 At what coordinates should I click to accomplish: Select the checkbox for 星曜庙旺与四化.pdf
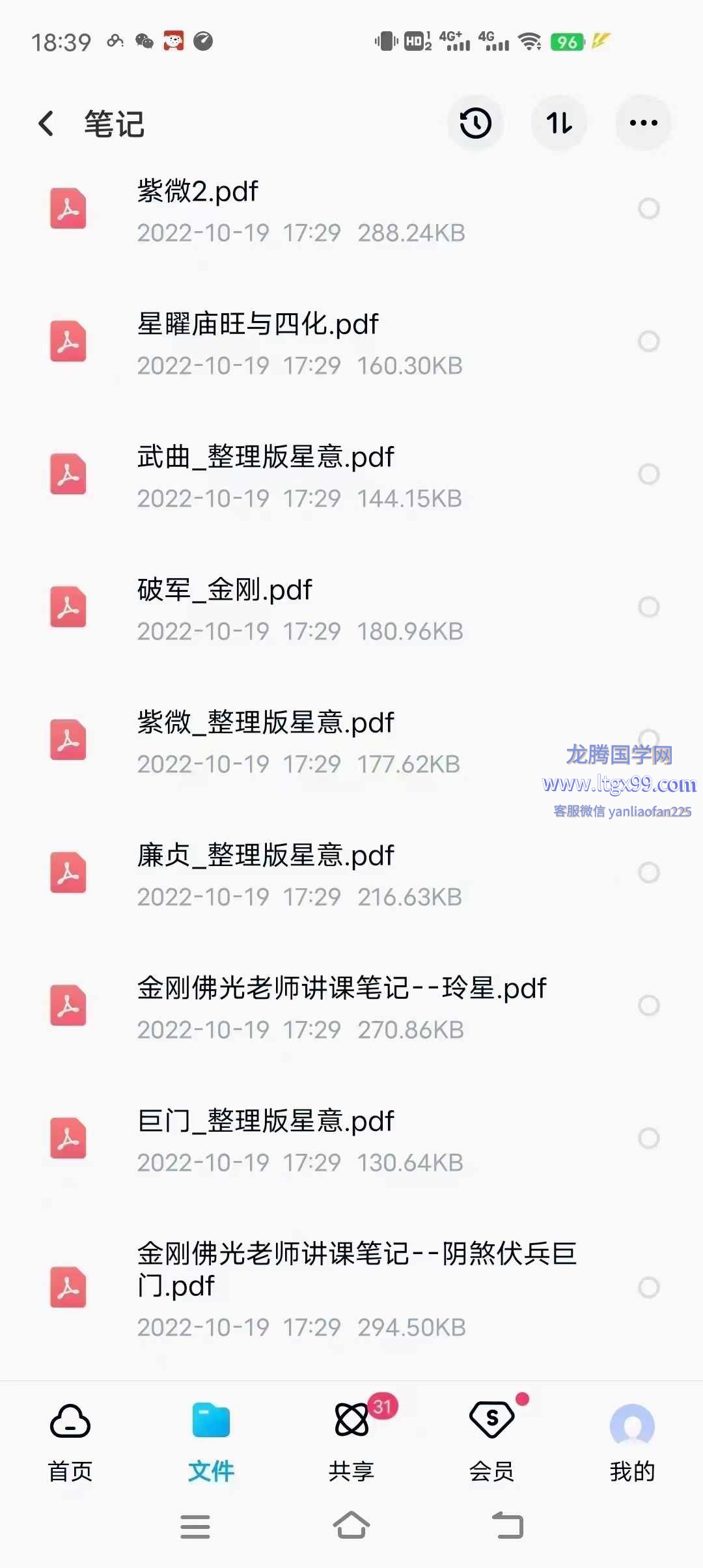pyautogui.click(x=648, y=341)
